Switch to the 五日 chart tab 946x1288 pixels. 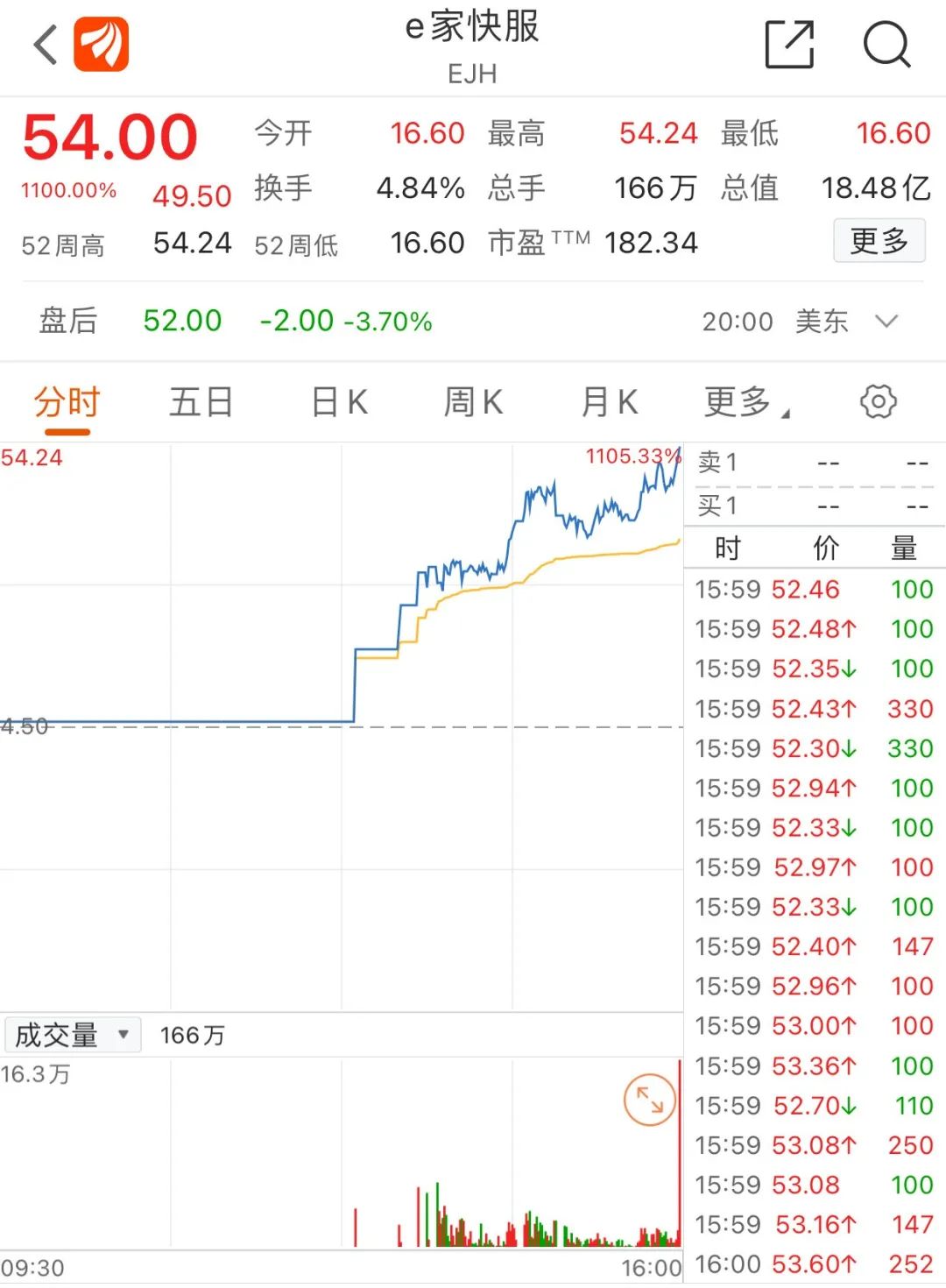201,401
